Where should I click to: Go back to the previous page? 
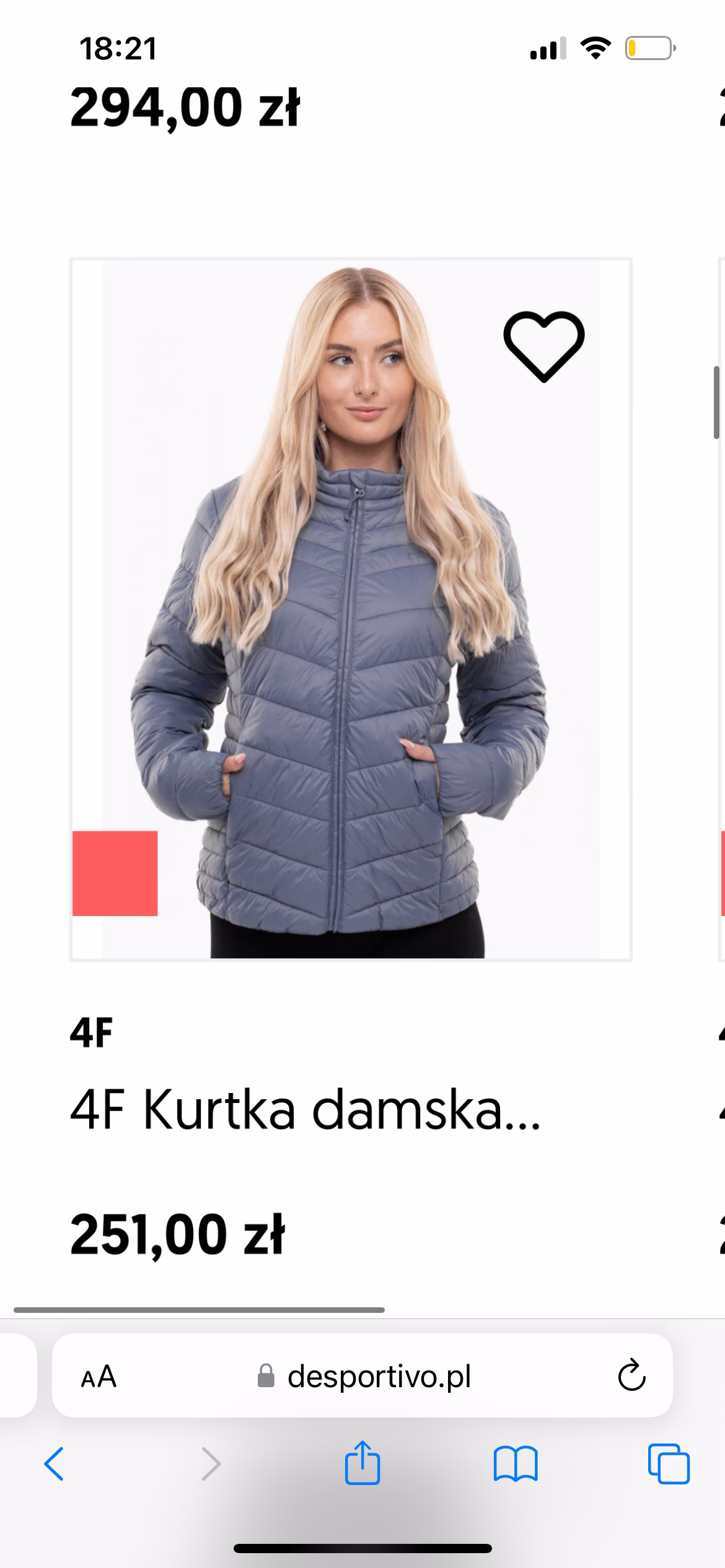tap(54, 1464)
